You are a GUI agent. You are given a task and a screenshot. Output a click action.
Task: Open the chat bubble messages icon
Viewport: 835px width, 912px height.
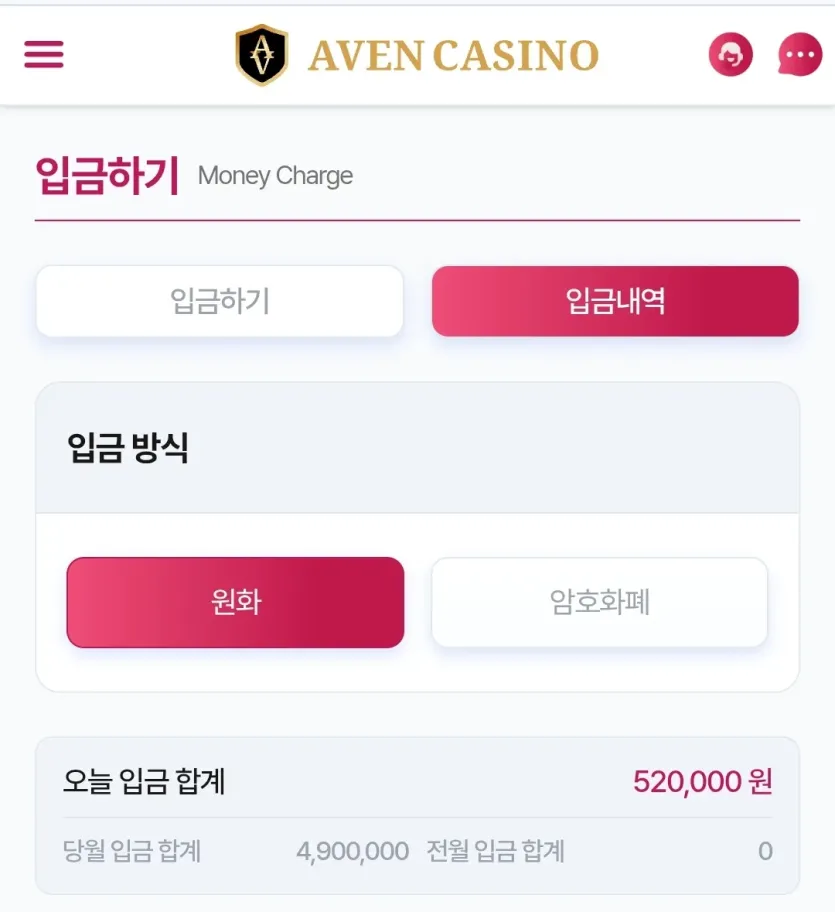pos(800,55)
